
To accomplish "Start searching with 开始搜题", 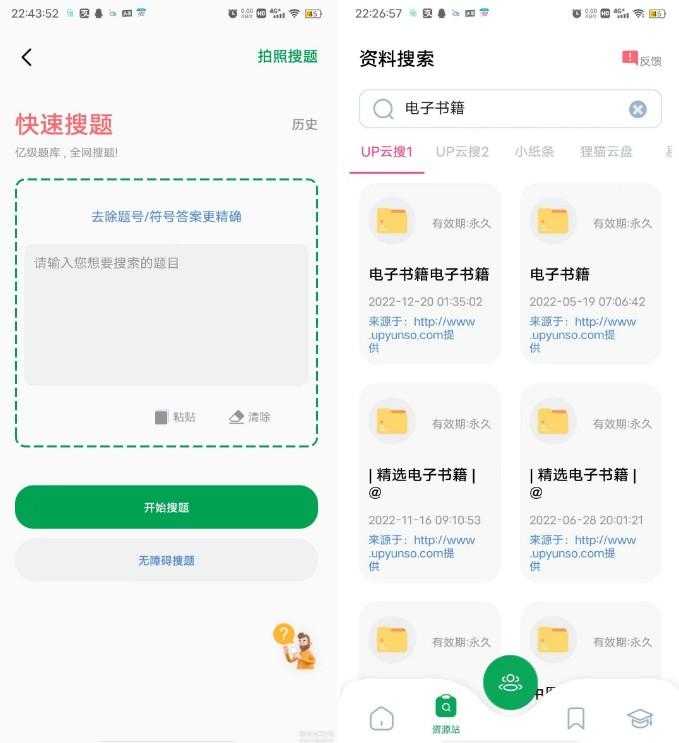I will point(166,507).
